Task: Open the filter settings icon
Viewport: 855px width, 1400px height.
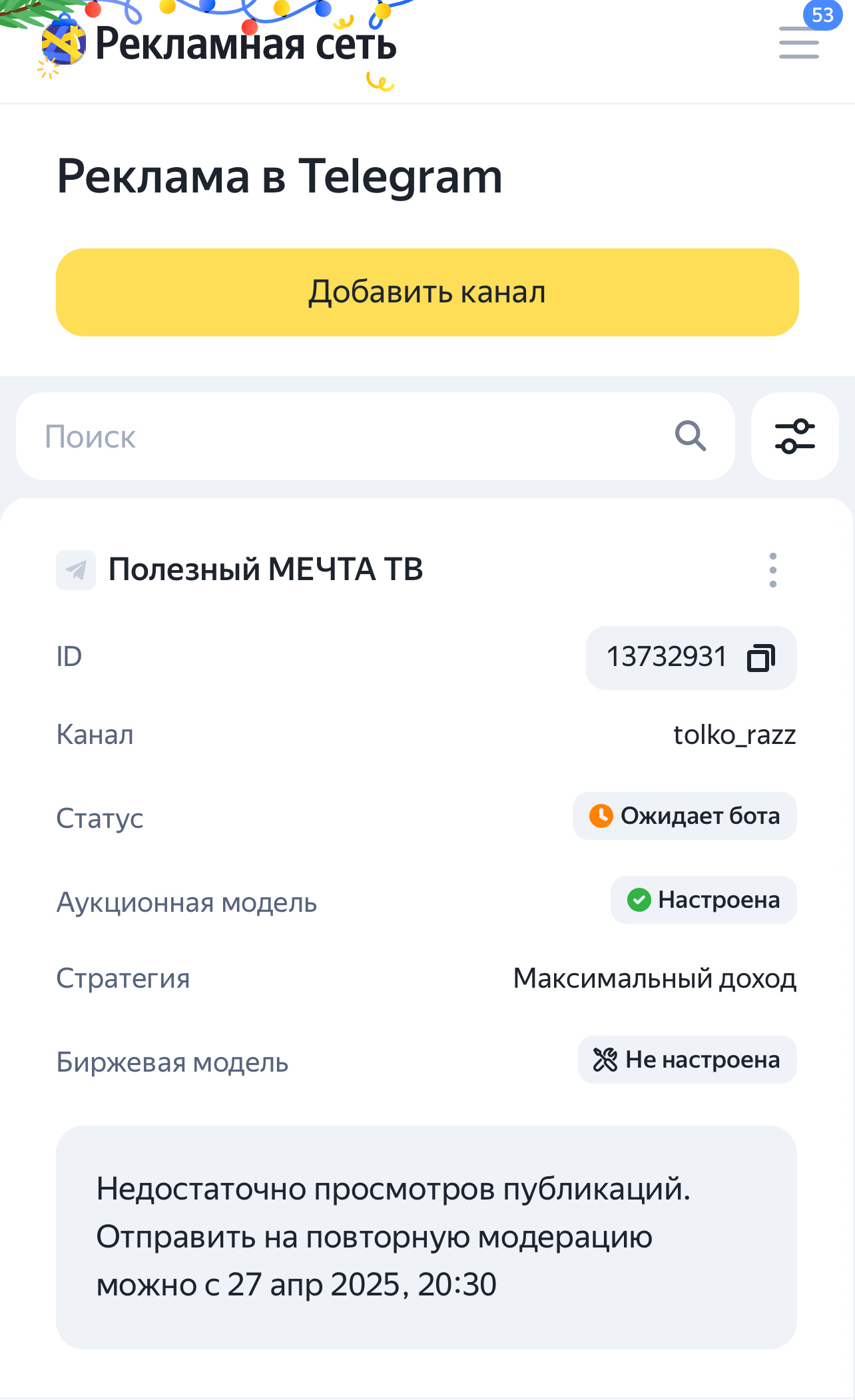Action: (x=794, y=437)
